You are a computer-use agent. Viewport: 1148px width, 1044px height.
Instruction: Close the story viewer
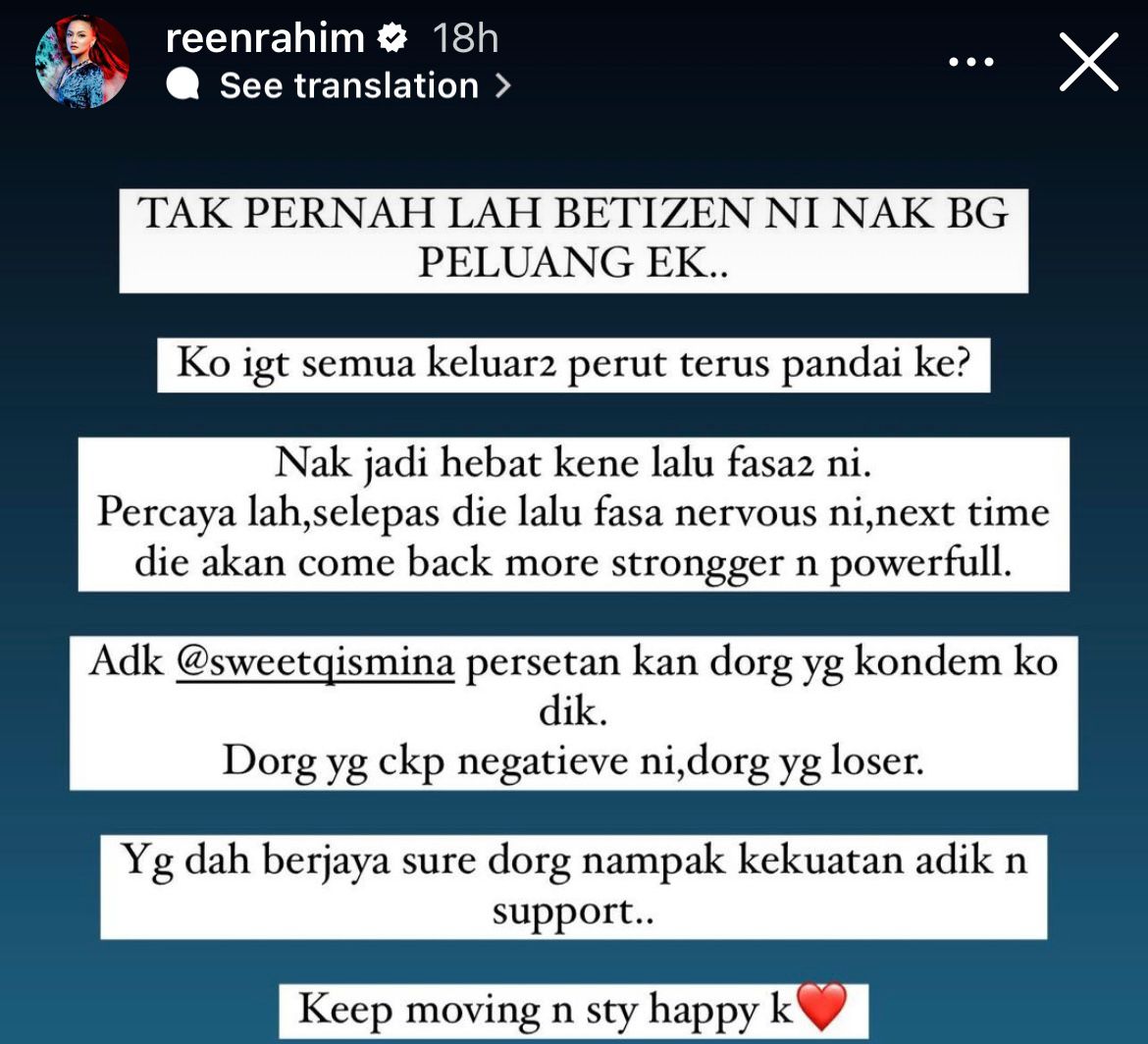click(x=1089, y=62)
